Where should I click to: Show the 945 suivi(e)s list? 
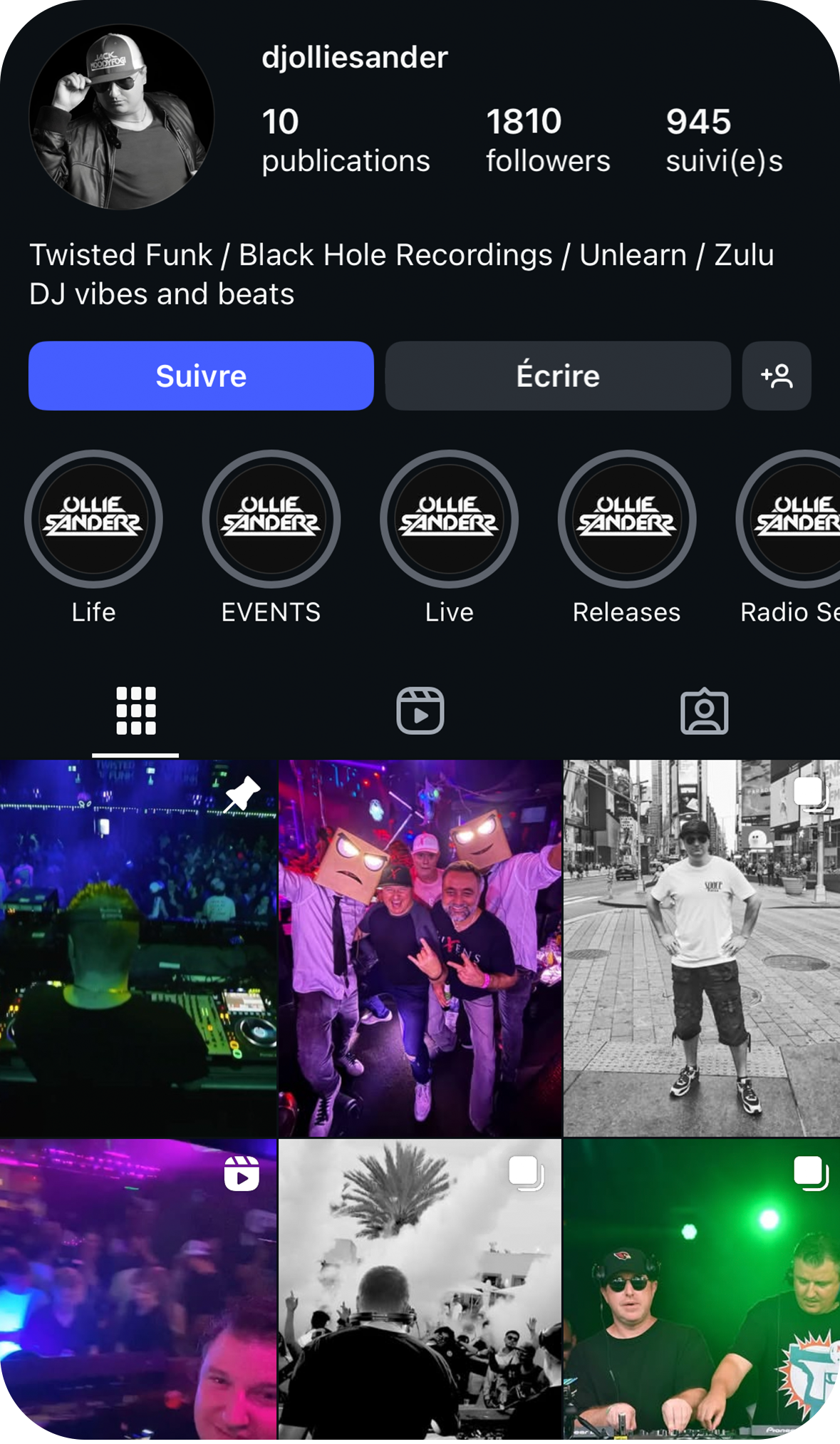coord(724,140)
